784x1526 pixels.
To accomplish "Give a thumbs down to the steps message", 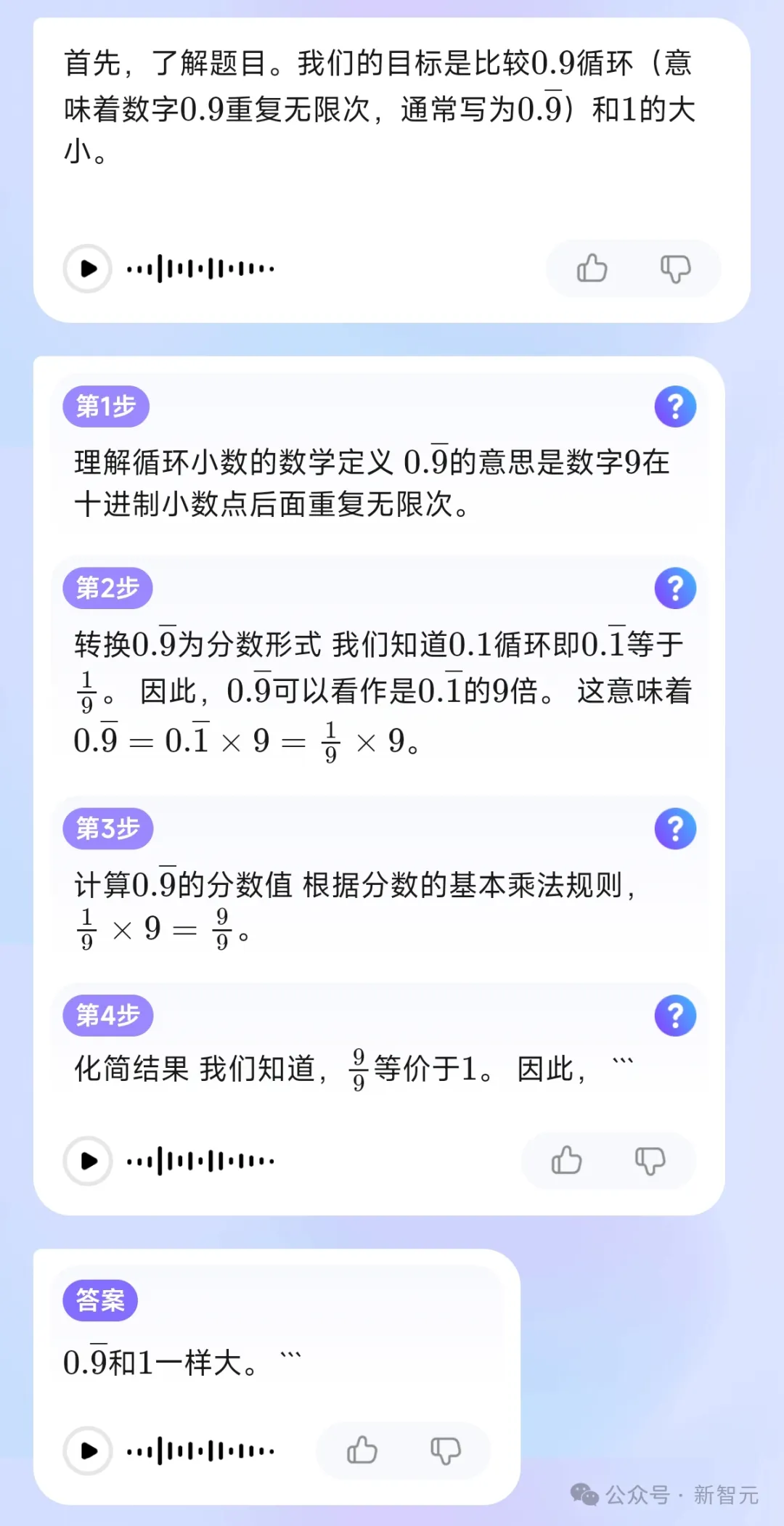I will [x=650, y=1161].
